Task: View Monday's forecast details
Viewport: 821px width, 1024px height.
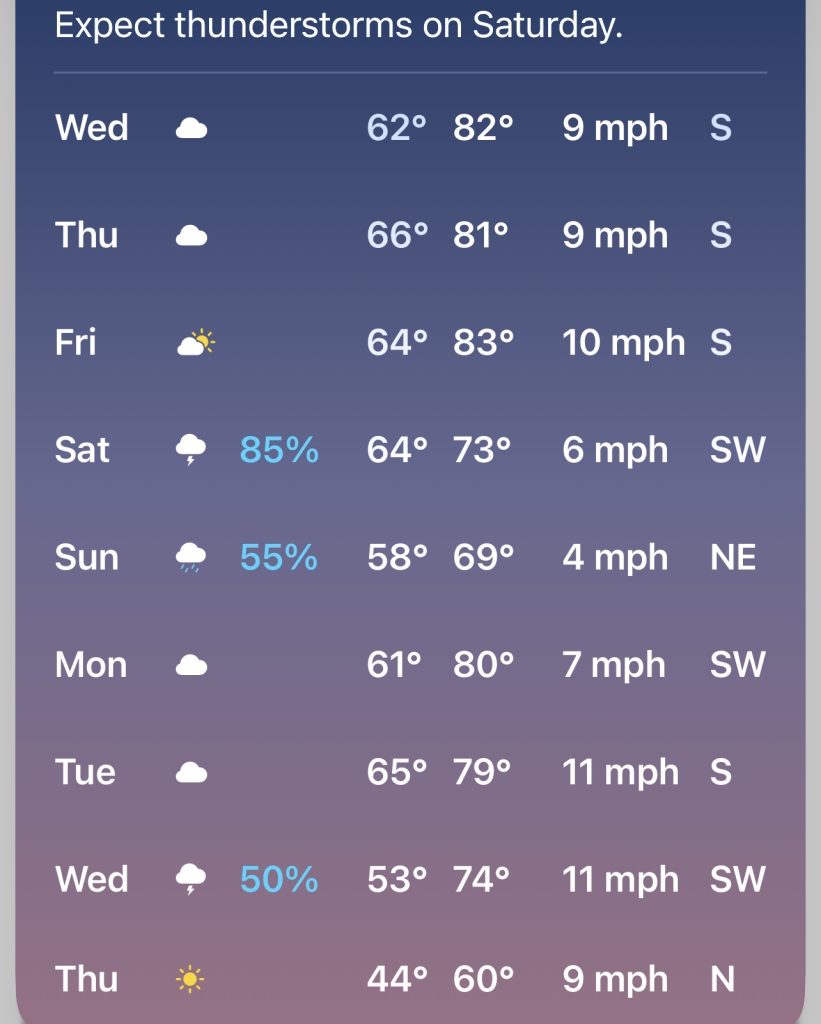Action: [x=410, y=665]
